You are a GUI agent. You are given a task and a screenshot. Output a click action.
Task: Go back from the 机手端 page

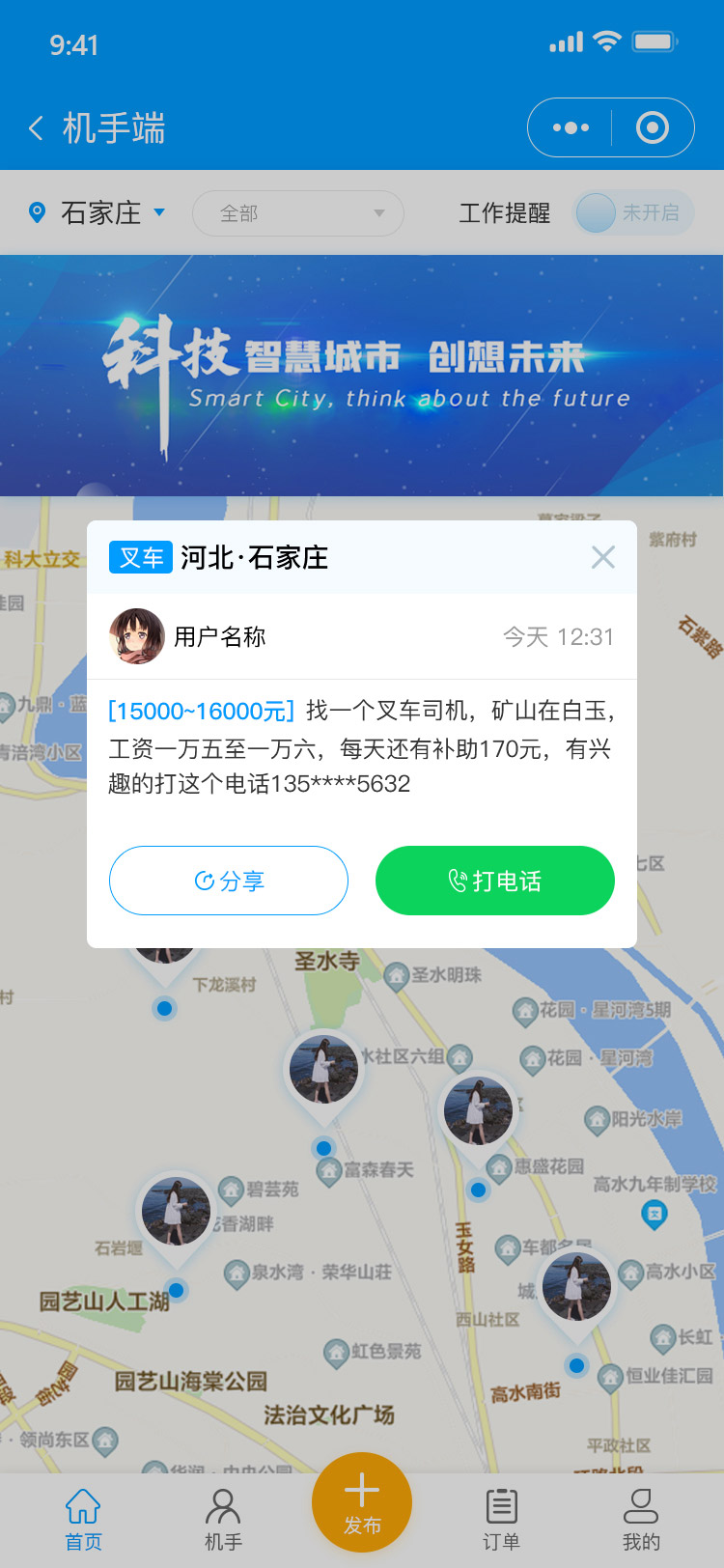[36, 128]
